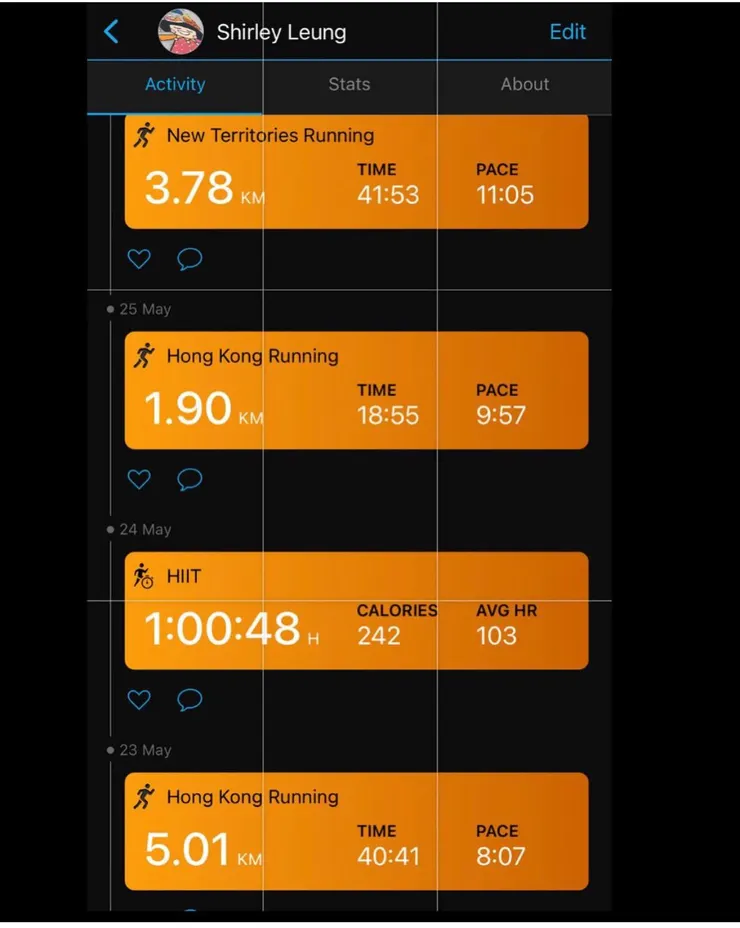This screenshot has height=928, width=740.
Task: Open the 1.90 km Hong Kong Running activity
Action: [x=356, y=391]
